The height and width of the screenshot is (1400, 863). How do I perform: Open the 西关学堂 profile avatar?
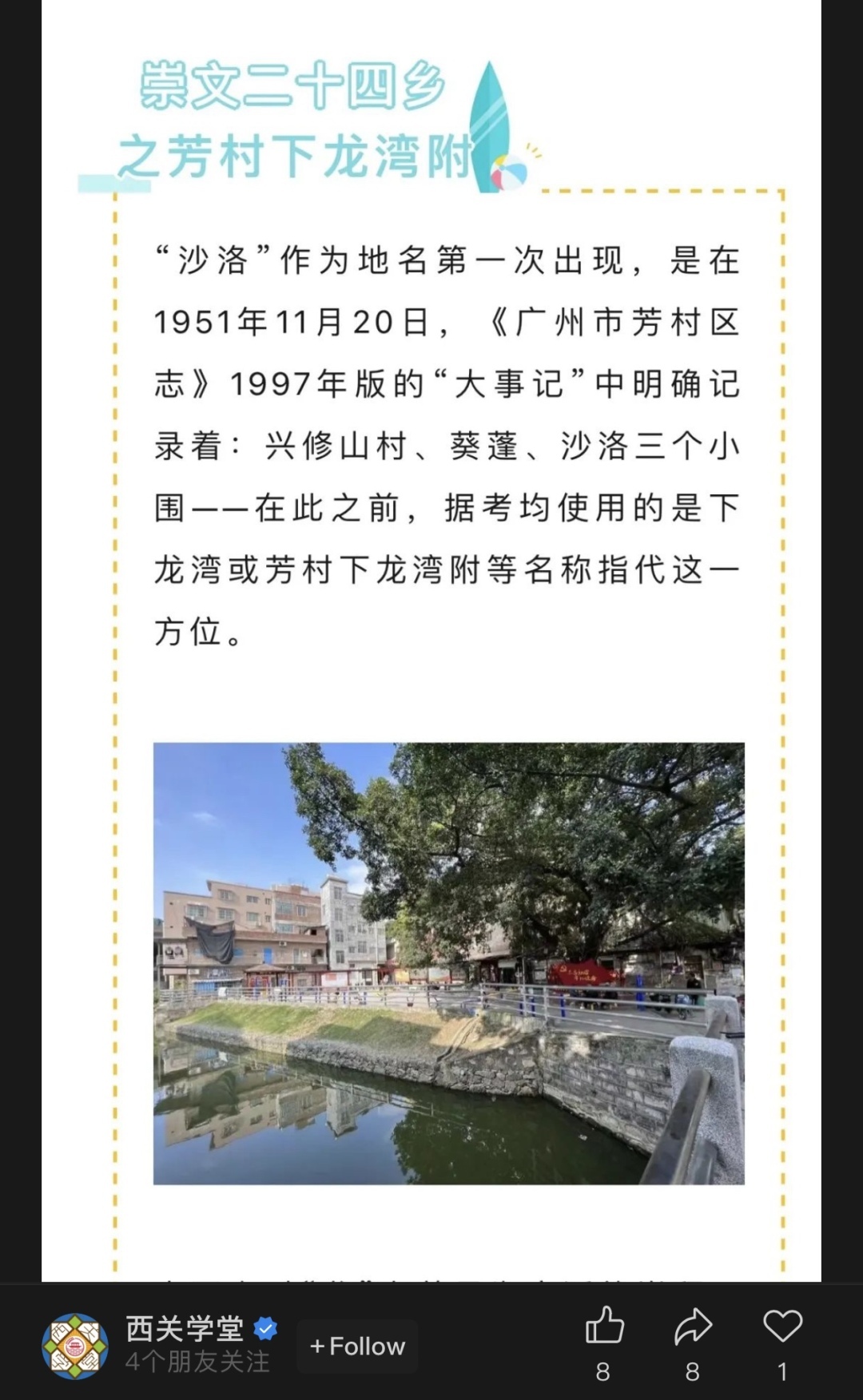[75, 1346]
